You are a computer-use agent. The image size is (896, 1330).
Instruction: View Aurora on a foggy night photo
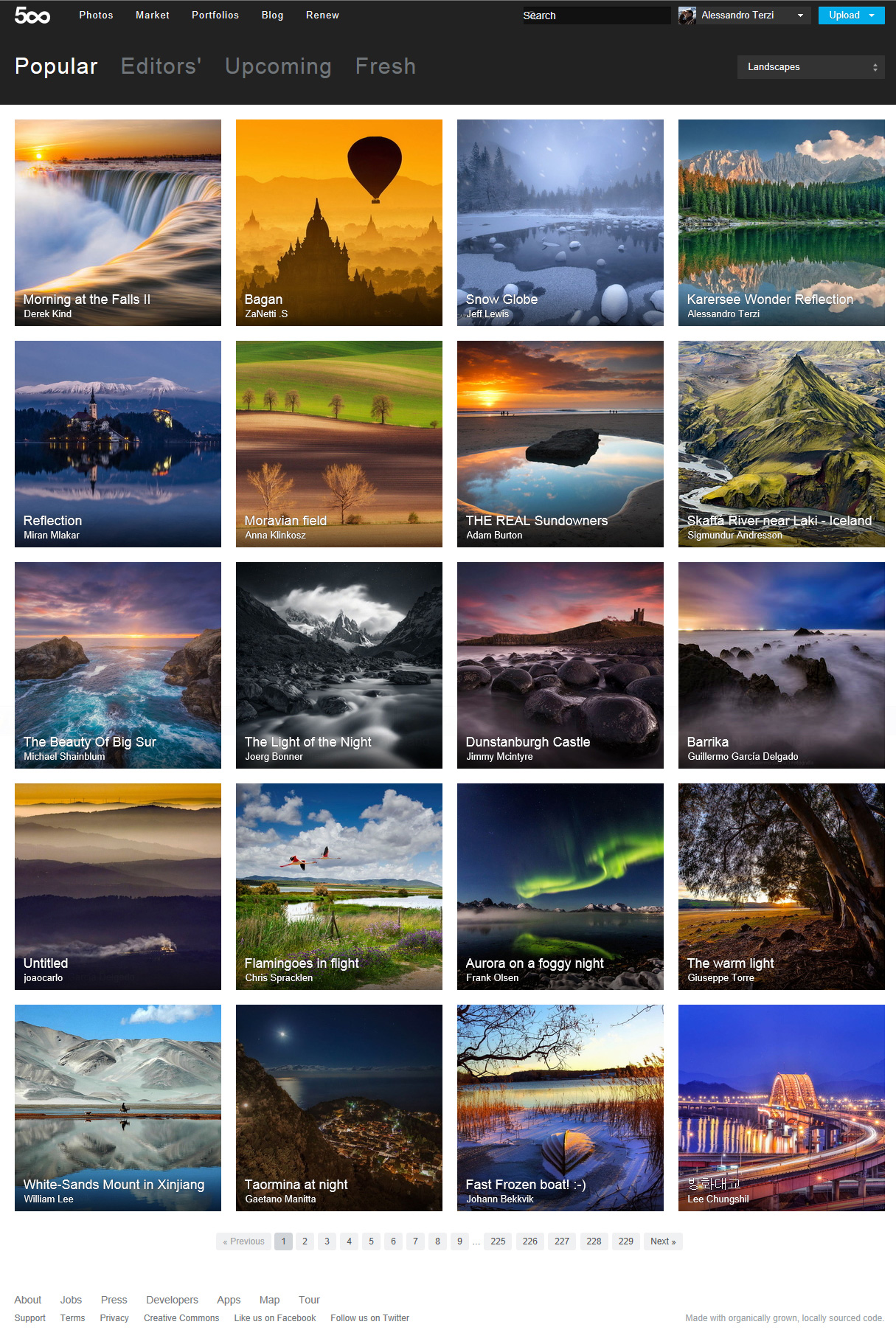pyautogui.click(x=560, y=886)
